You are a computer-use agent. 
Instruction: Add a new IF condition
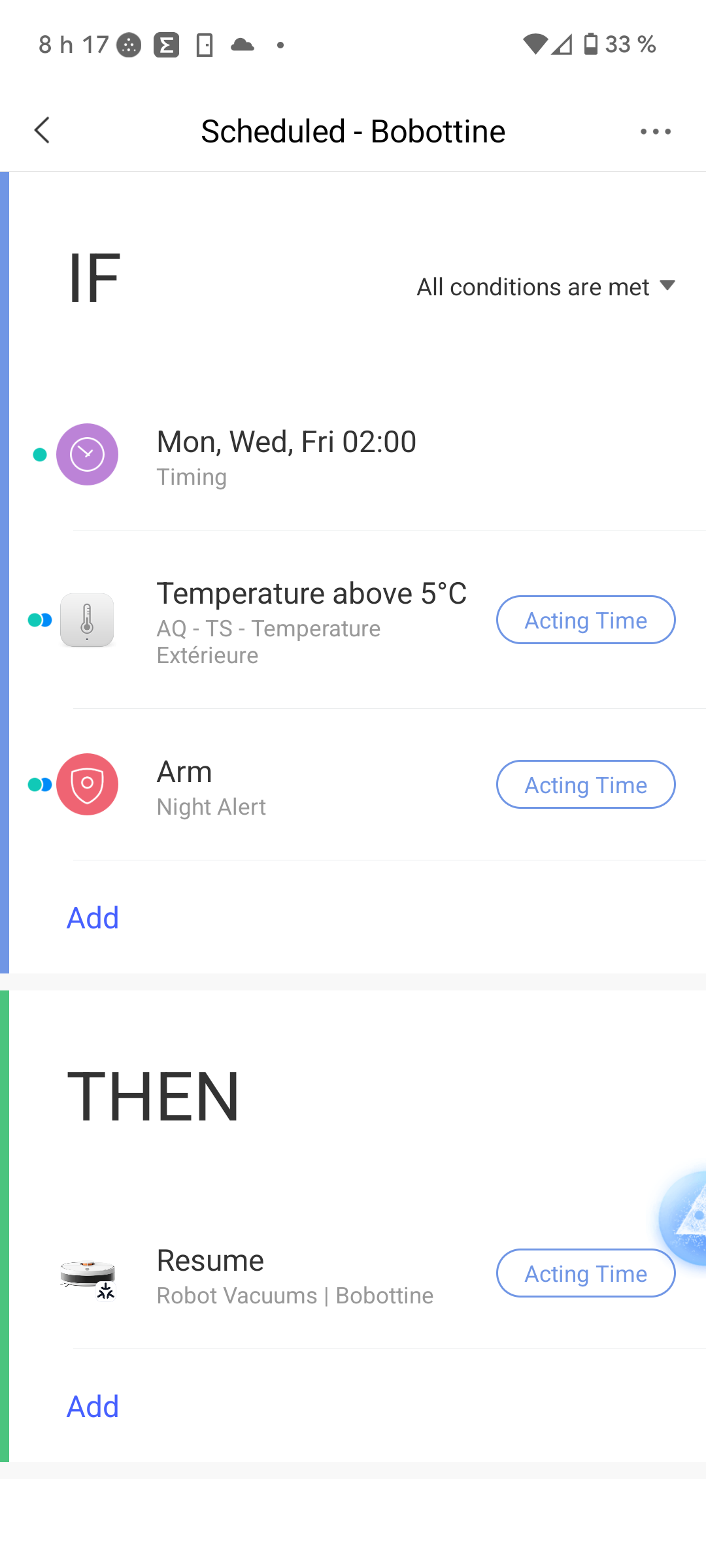93,918
